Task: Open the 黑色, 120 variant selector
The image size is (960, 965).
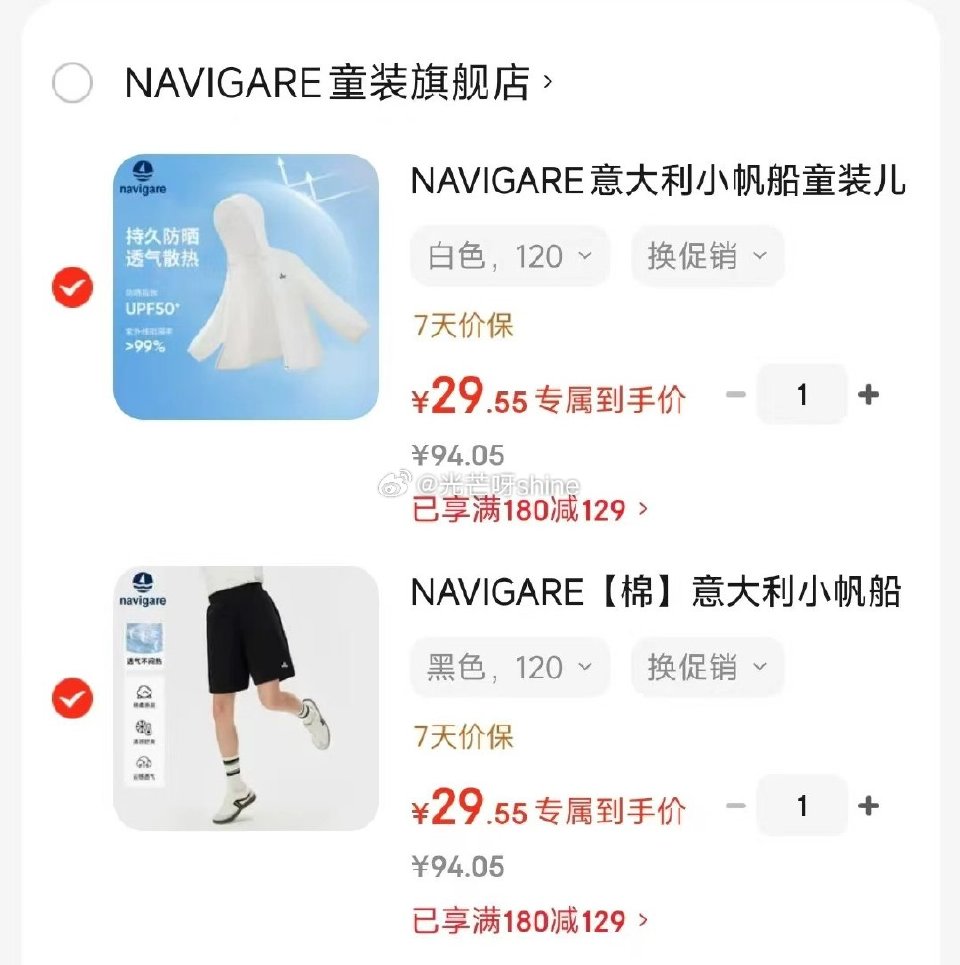Action: pos(509,667)
